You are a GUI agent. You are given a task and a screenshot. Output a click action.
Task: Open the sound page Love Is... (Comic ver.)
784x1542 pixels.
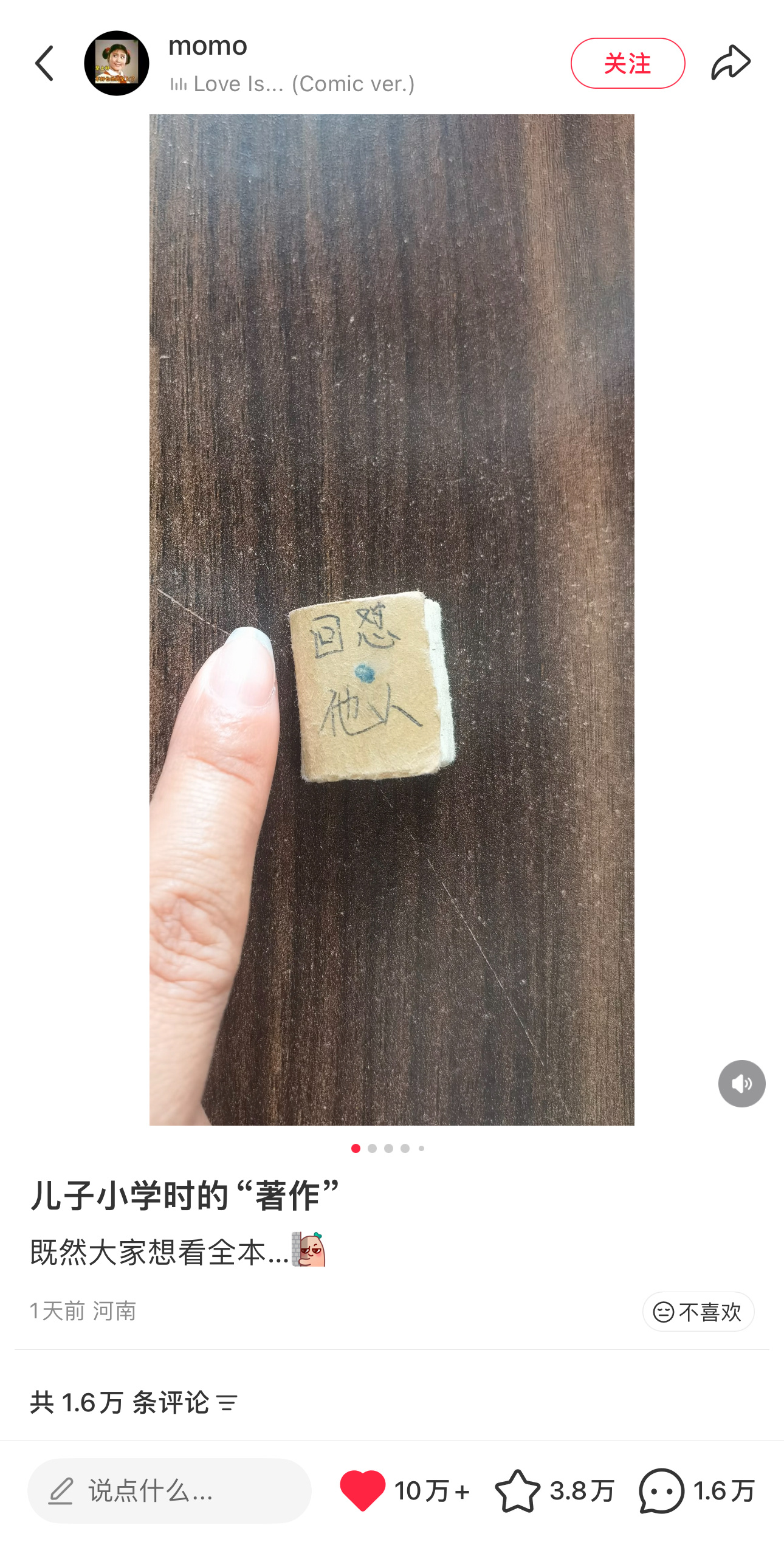(x=292, y=83)
